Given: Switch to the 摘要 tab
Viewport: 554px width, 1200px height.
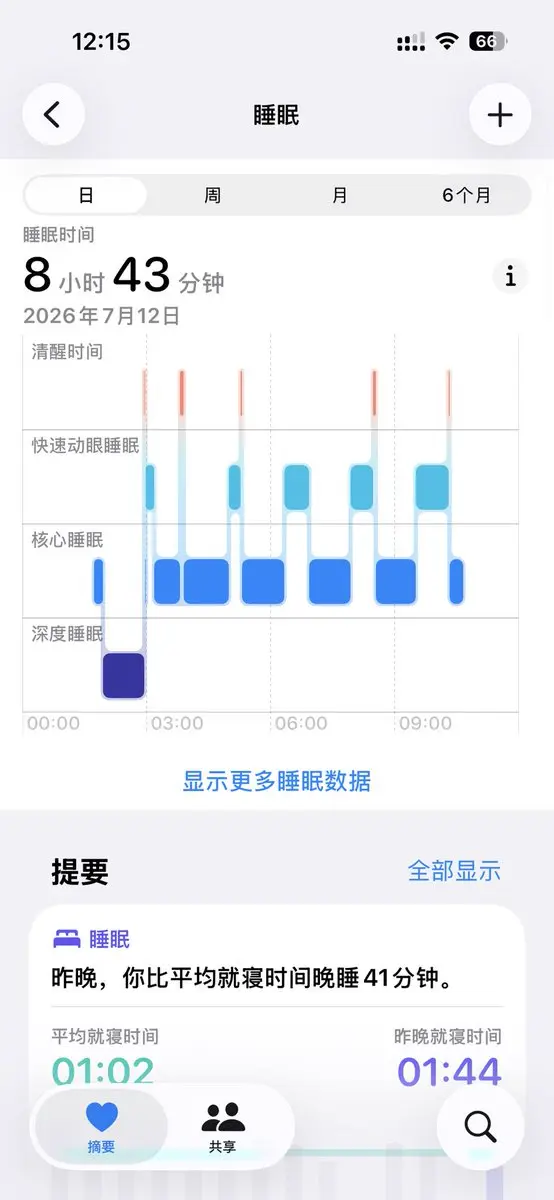Looking at the screenshot, I should 101,1128.
